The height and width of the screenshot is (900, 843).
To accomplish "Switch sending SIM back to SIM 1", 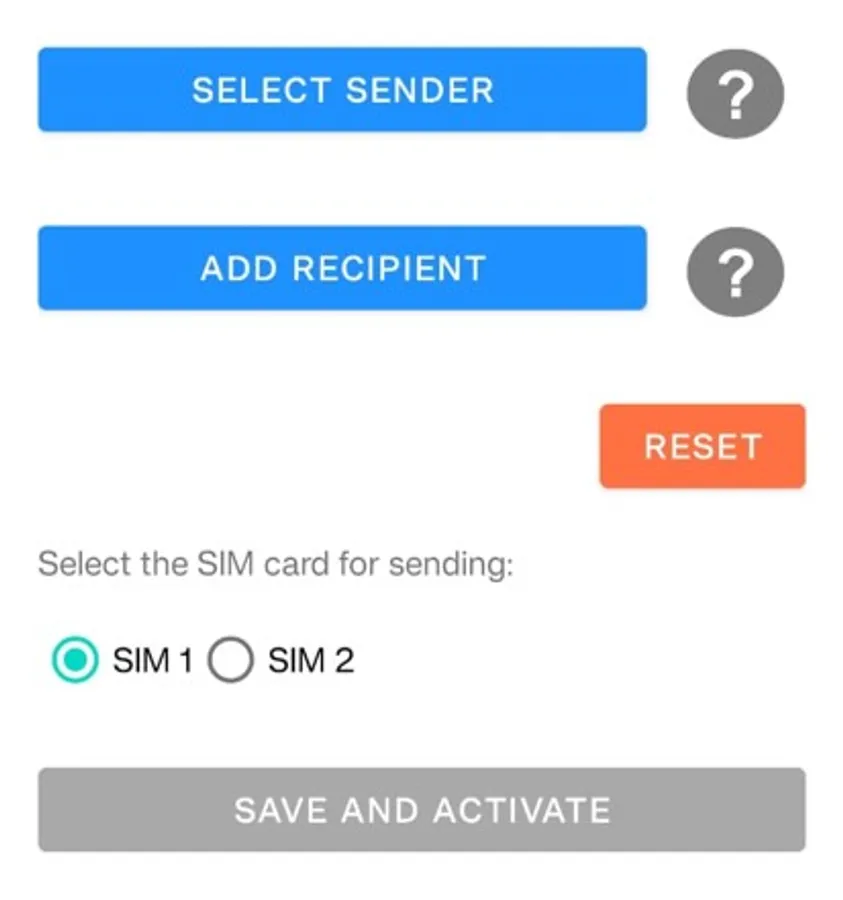I will click(x=76, y=660).
